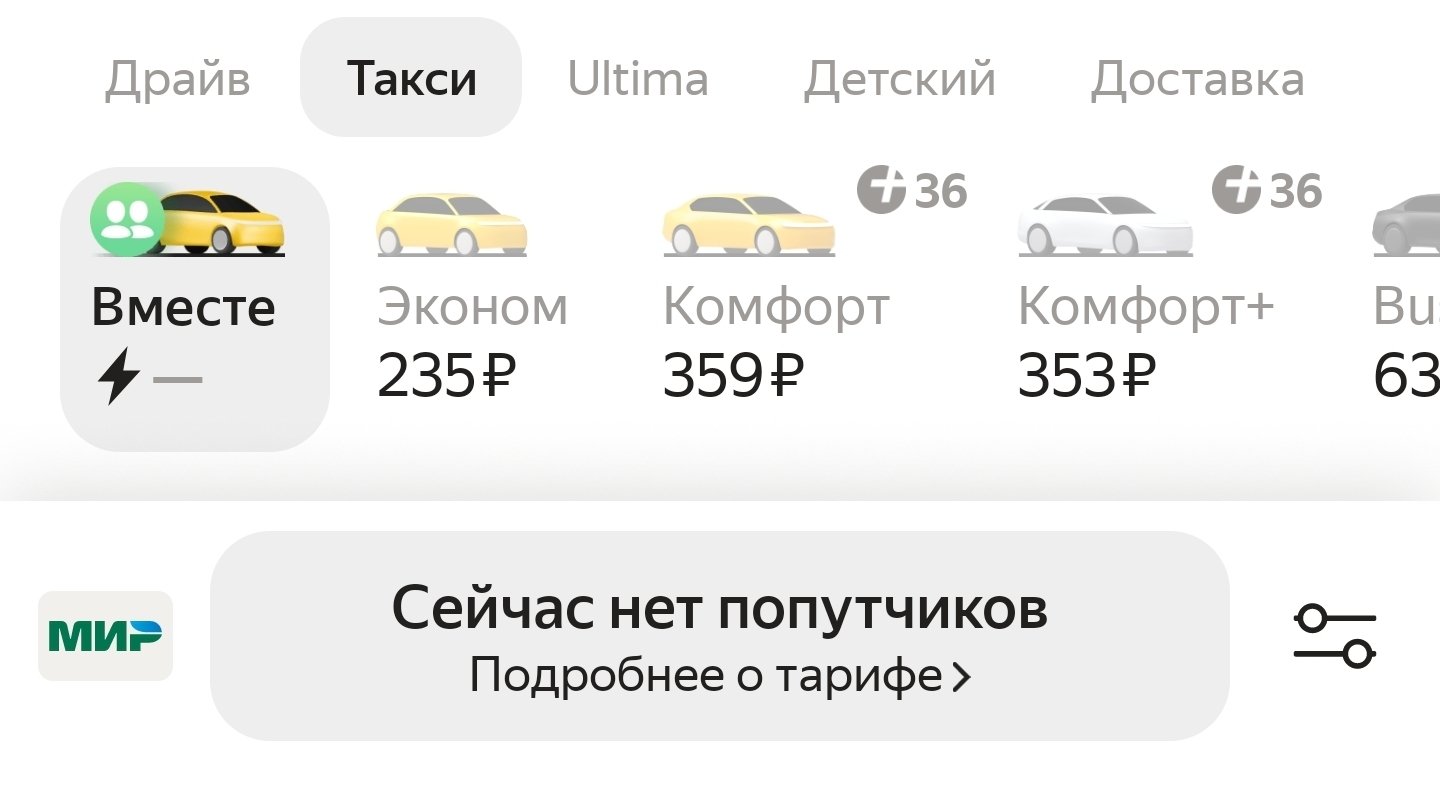Open ride options sliders icon
The width and height of the screenshot is (1440, 801).
(x=1335, y=636)
